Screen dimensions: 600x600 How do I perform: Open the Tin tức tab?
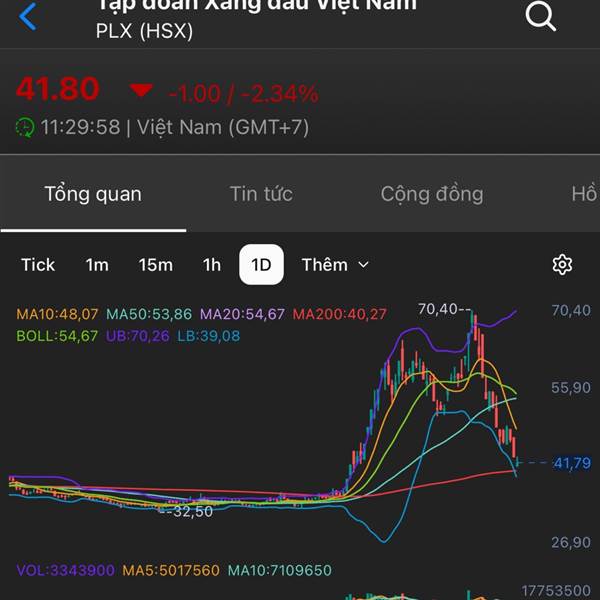(261, 194)
